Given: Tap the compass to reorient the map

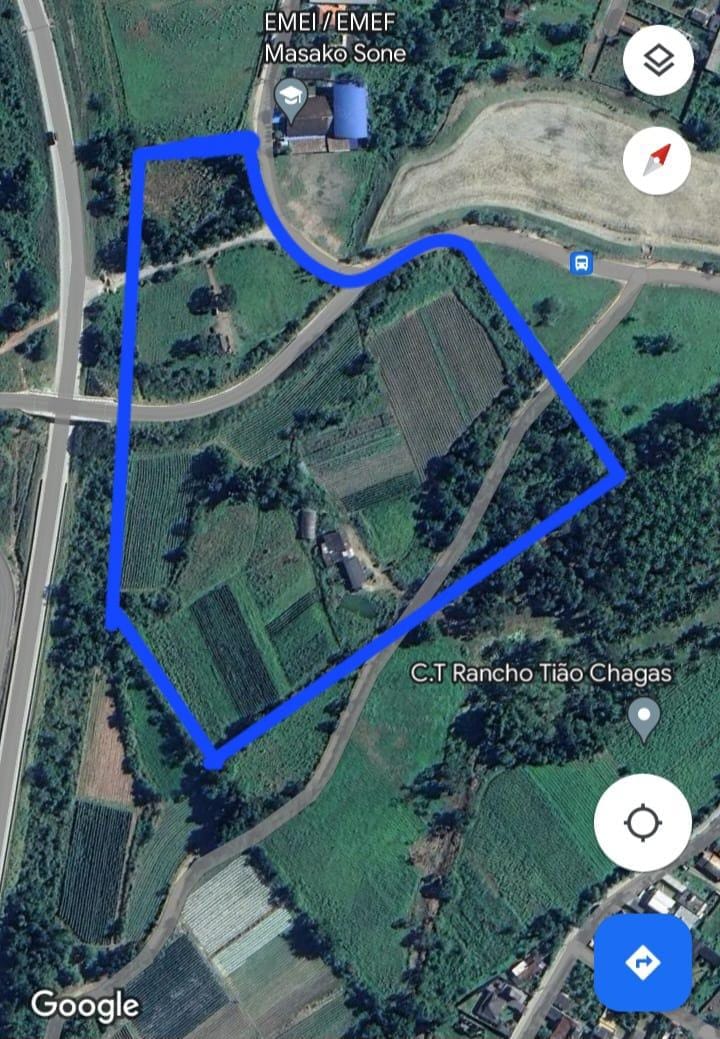Looking at the screenshot, I should (656, 160).
